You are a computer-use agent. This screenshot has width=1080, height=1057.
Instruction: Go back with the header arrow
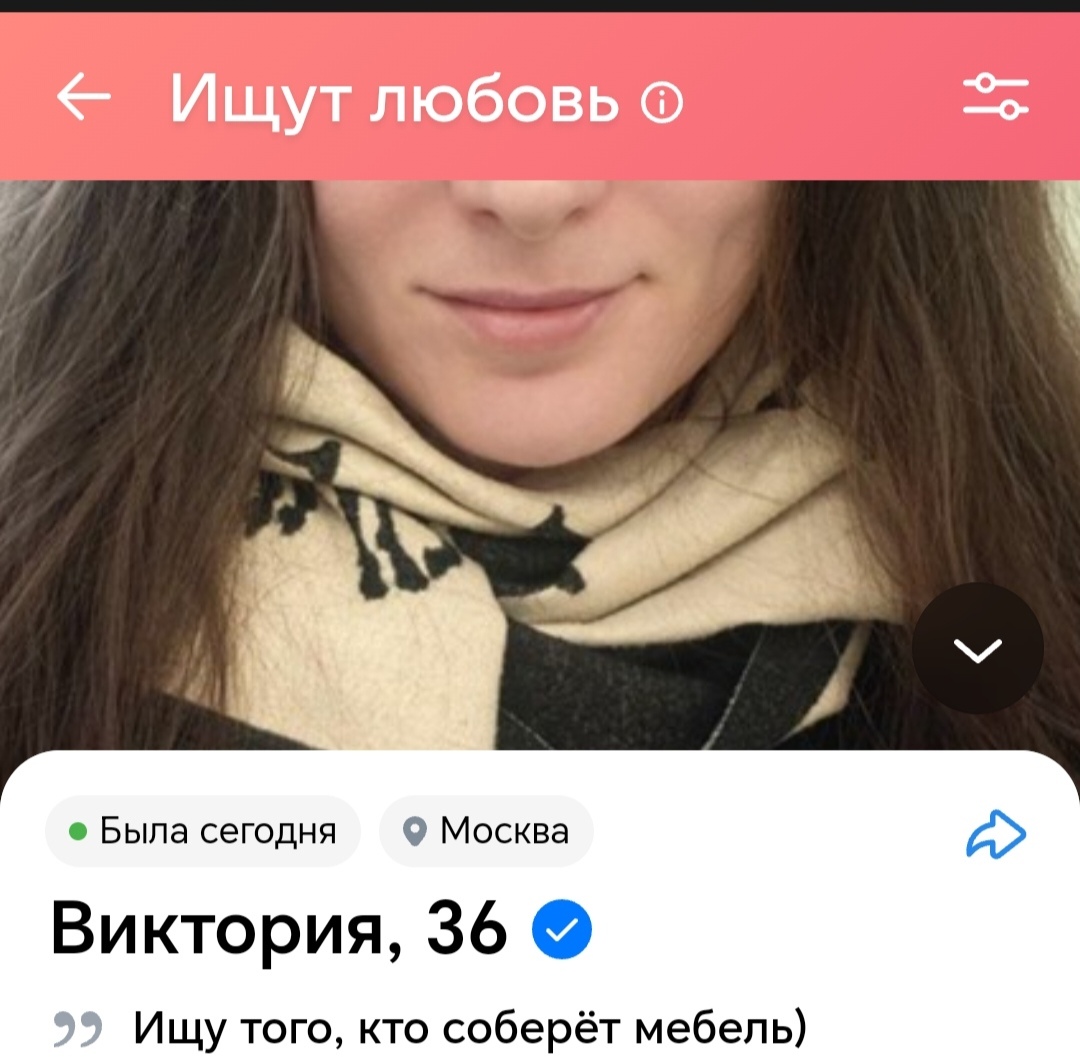84,99
